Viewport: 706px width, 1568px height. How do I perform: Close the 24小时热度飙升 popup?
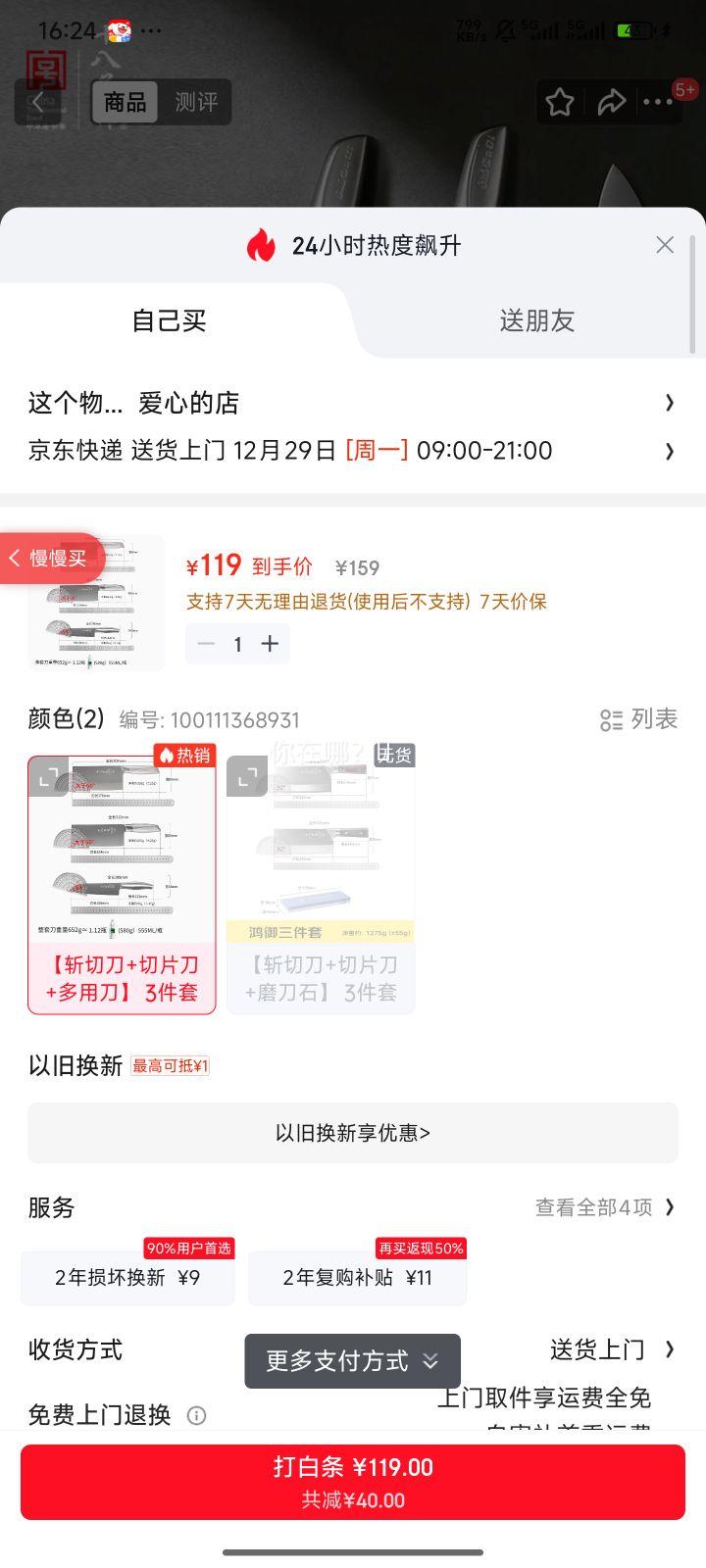[x=665, y=245]
